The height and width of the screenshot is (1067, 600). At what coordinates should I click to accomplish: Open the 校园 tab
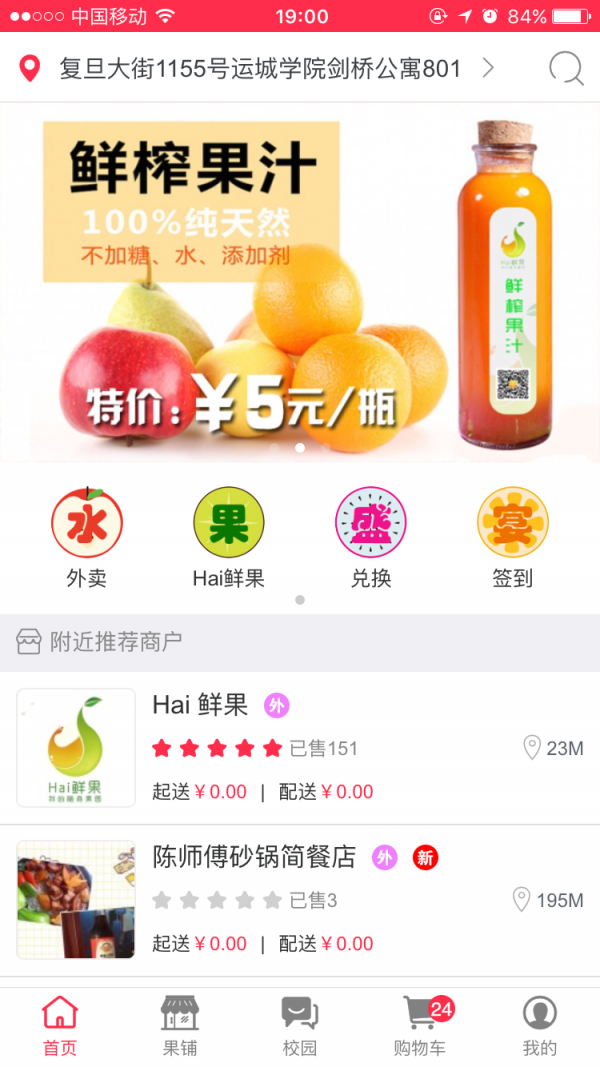point(300,1027)
